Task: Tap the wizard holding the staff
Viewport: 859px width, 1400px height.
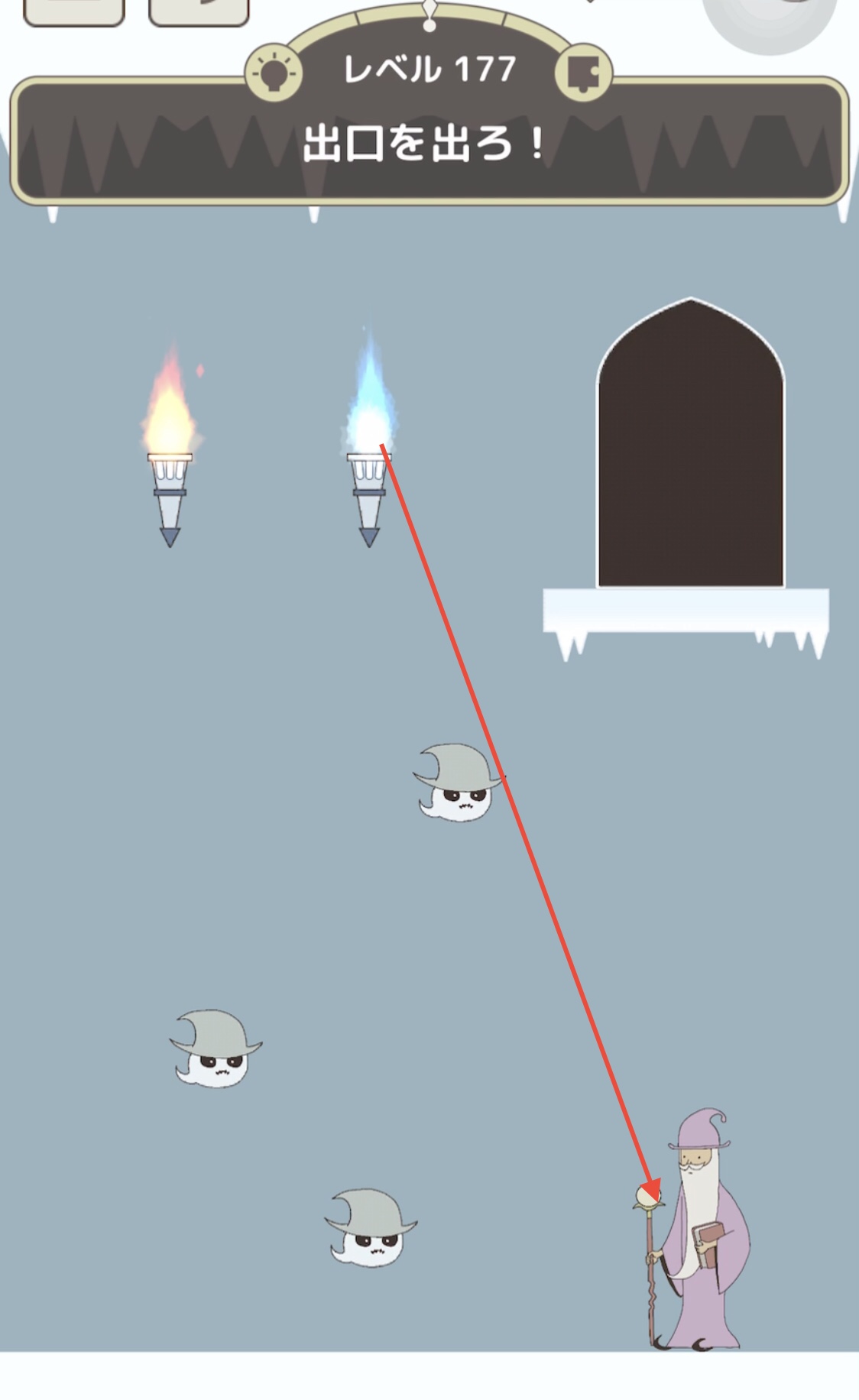Action: click(x=694, y=1231)
